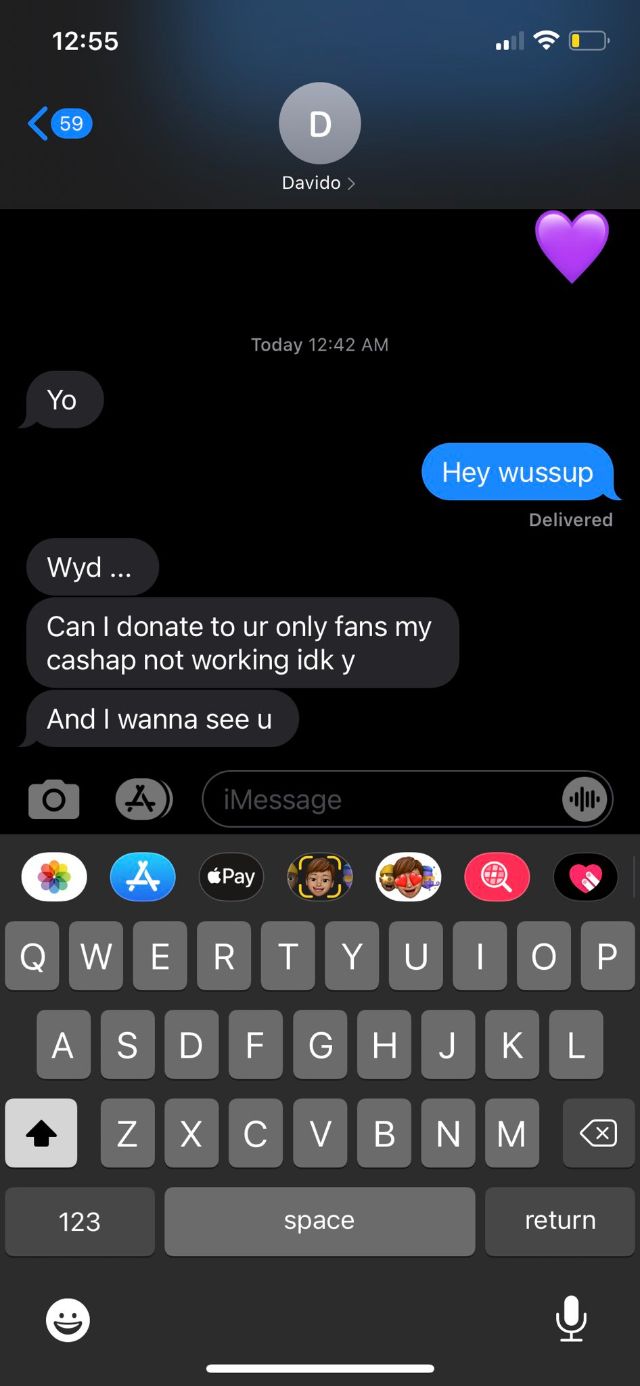Tap the shift key
The image size is (640, 1386).
41,1133
